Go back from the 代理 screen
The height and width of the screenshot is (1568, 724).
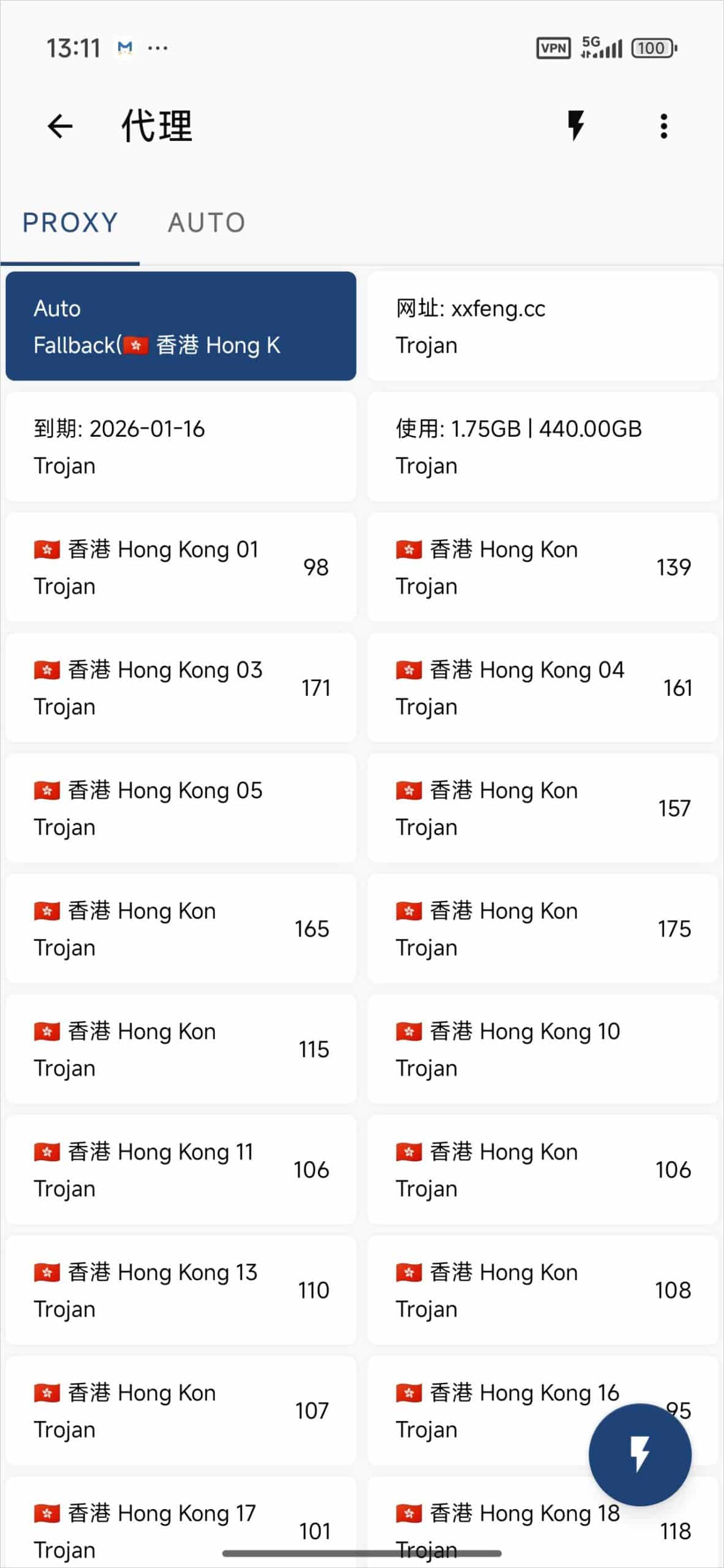[60, 126]
